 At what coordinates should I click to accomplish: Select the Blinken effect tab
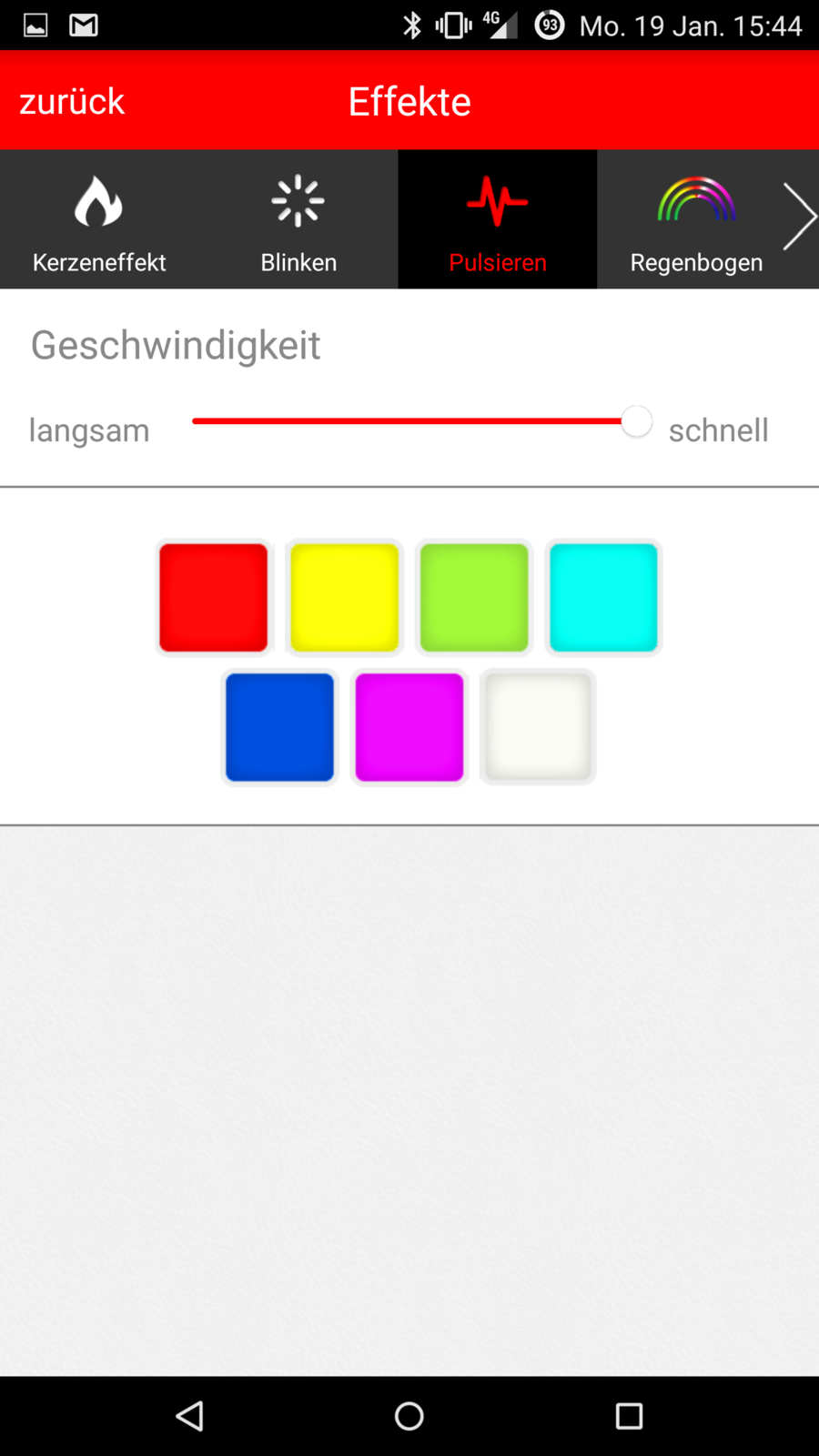298,220
